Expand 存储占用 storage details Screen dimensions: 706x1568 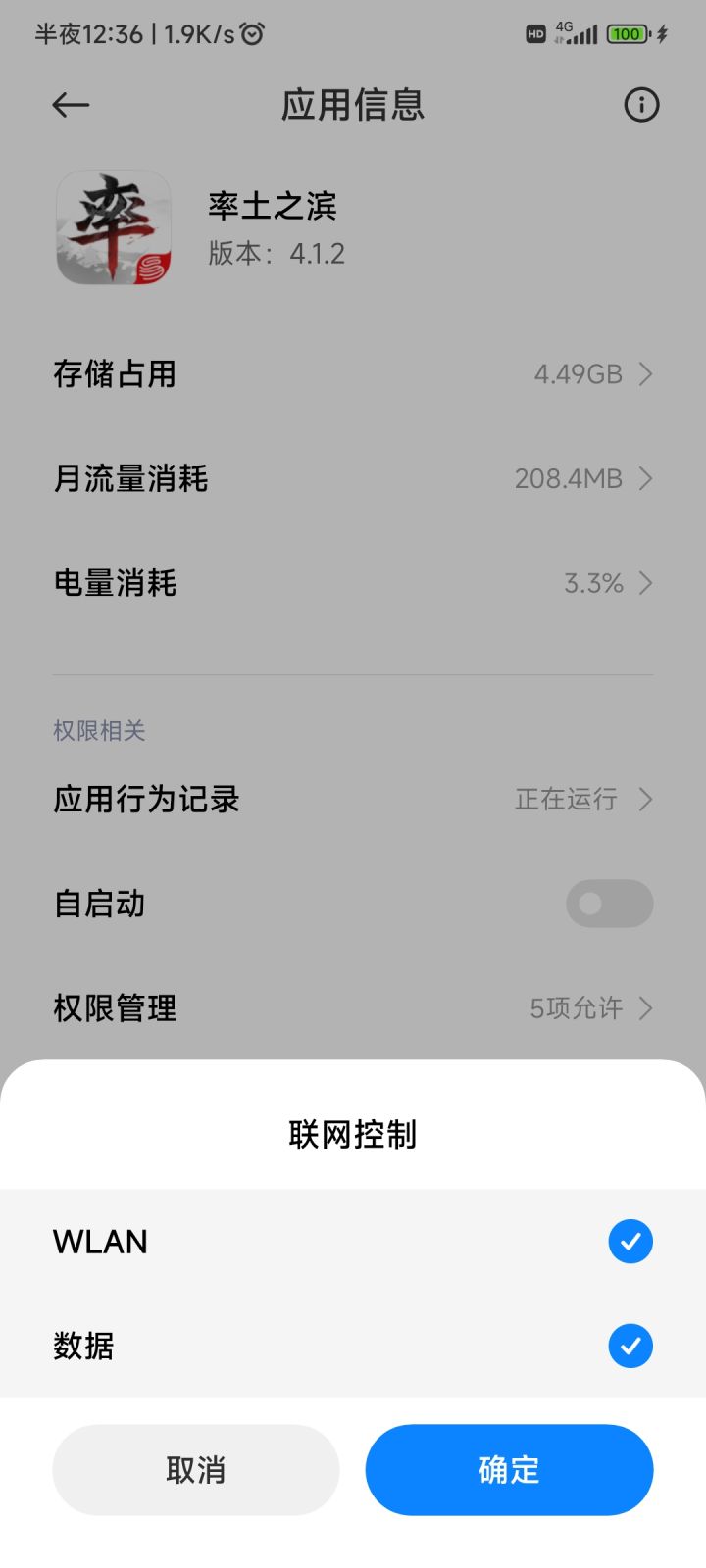pos(353,374)
